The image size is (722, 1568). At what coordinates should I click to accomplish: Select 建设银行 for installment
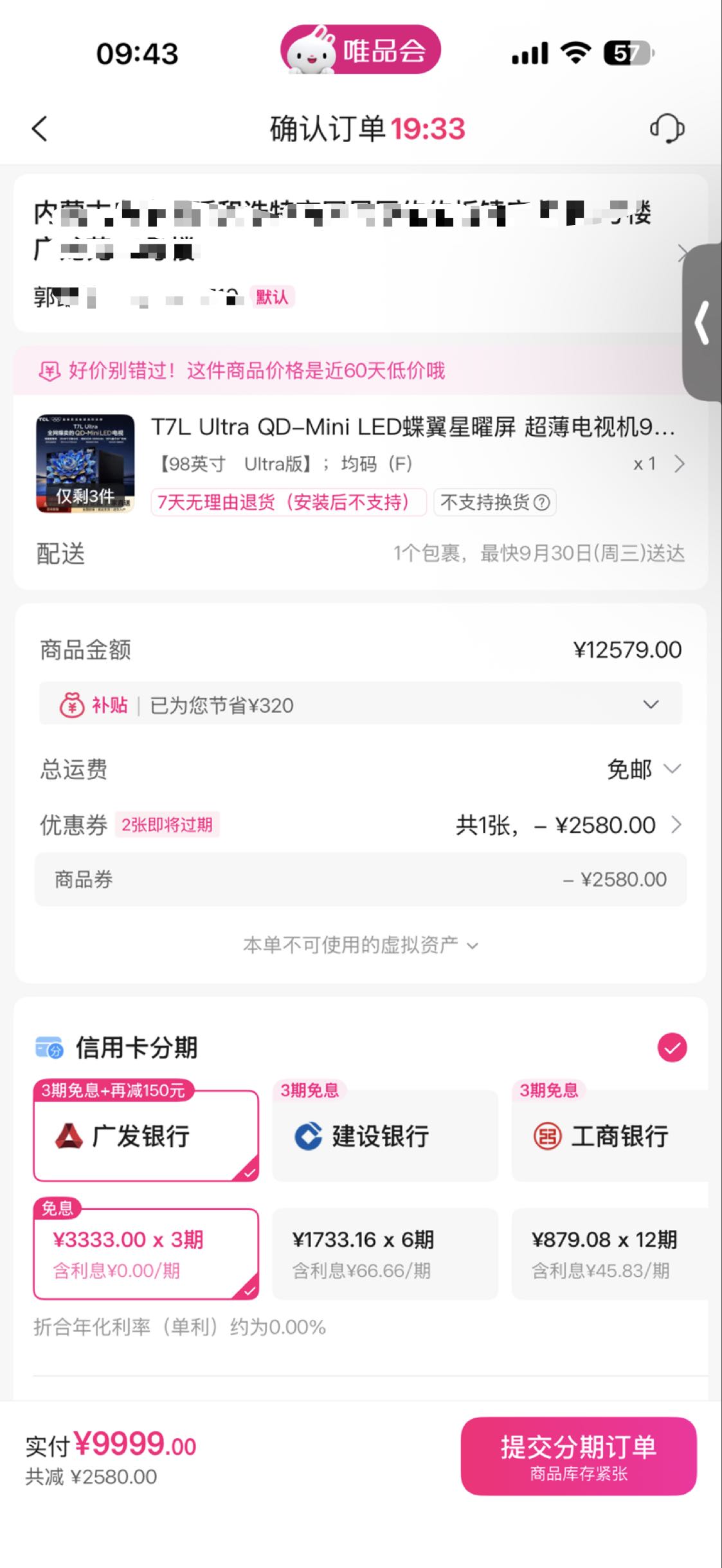385,1135
